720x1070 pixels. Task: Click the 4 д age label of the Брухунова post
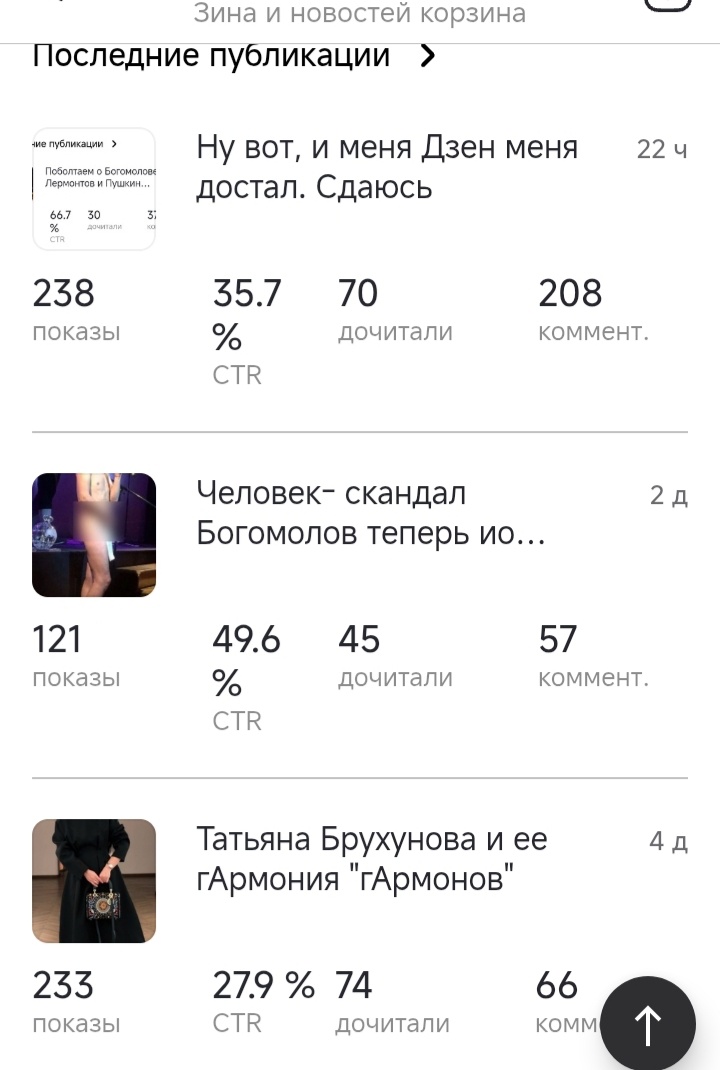click(x=668, y=840)
